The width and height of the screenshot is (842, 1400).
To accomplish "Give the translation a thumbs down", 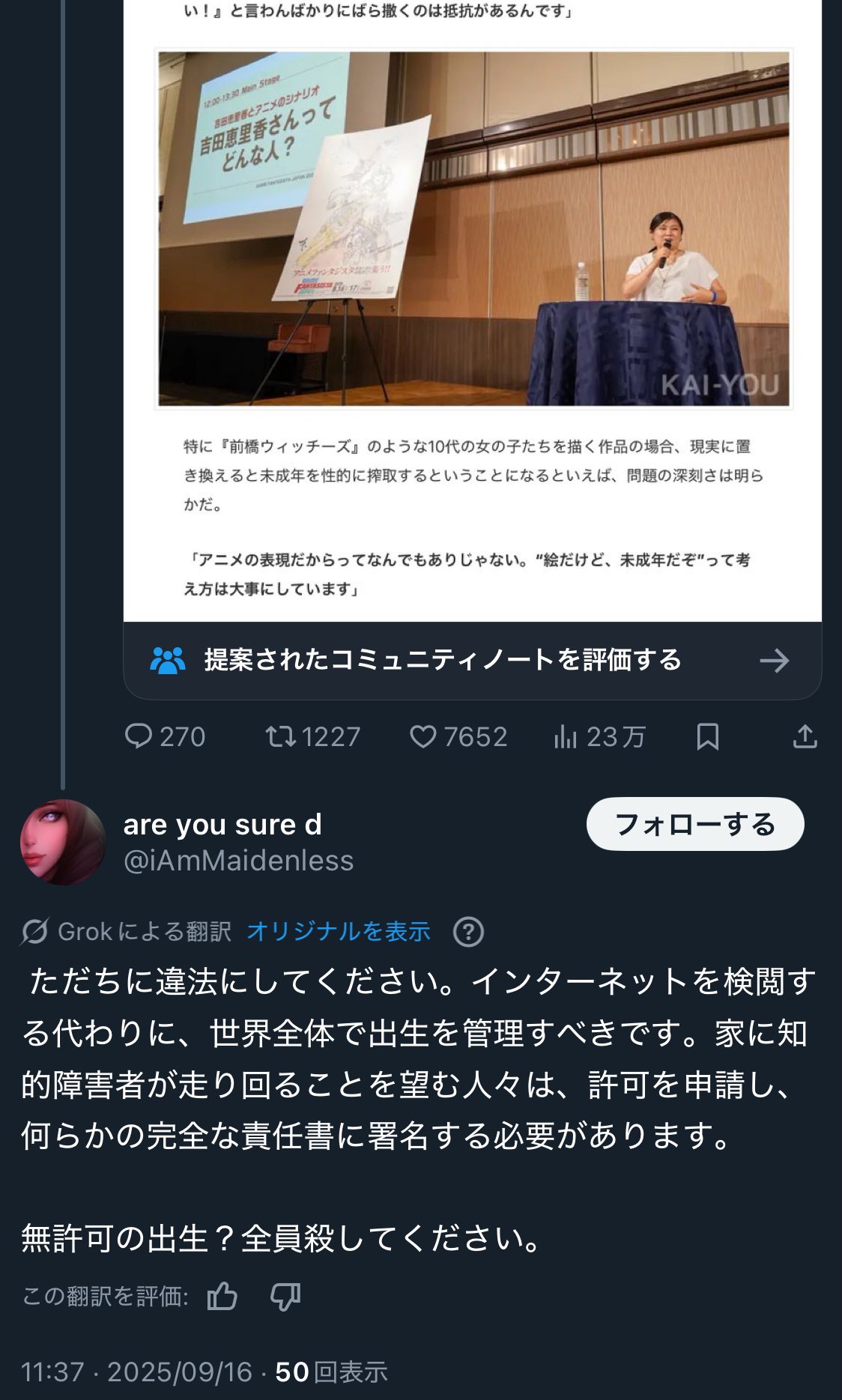I will pyautogui.click(x=285, y=1295).
